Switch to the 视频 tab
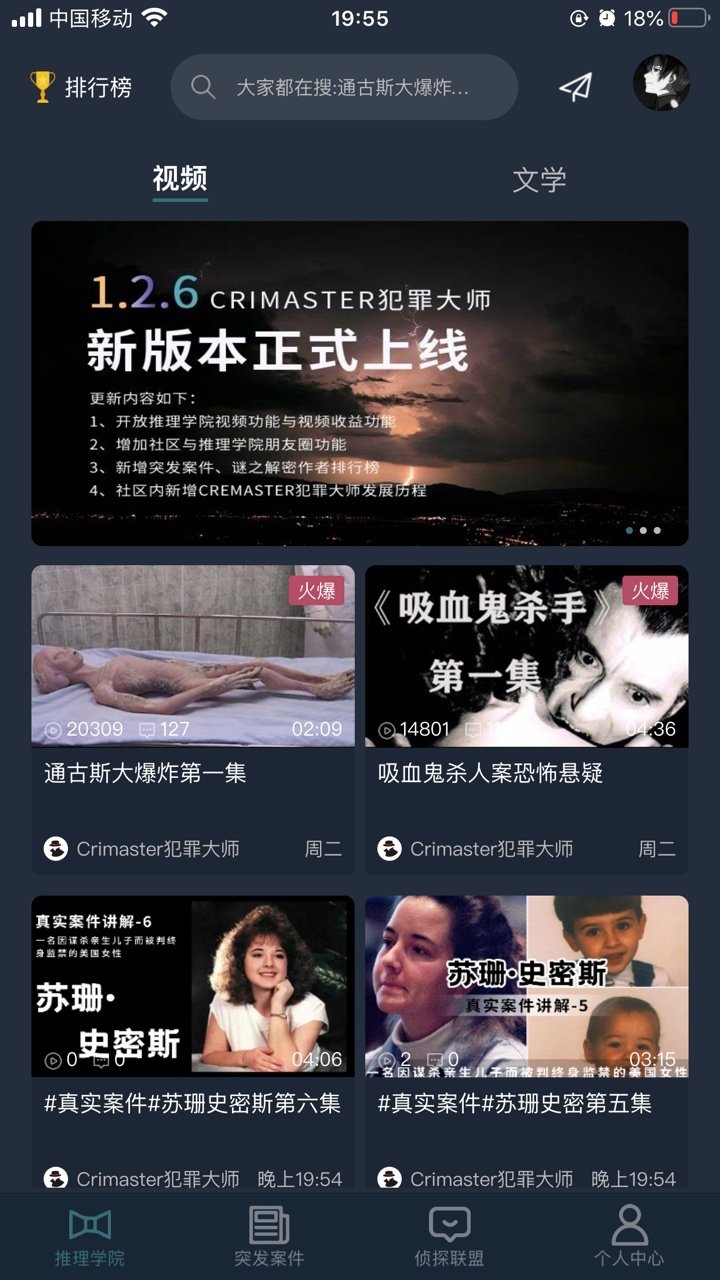Screen dimensions: 720x1280 (x=180, y=180)
